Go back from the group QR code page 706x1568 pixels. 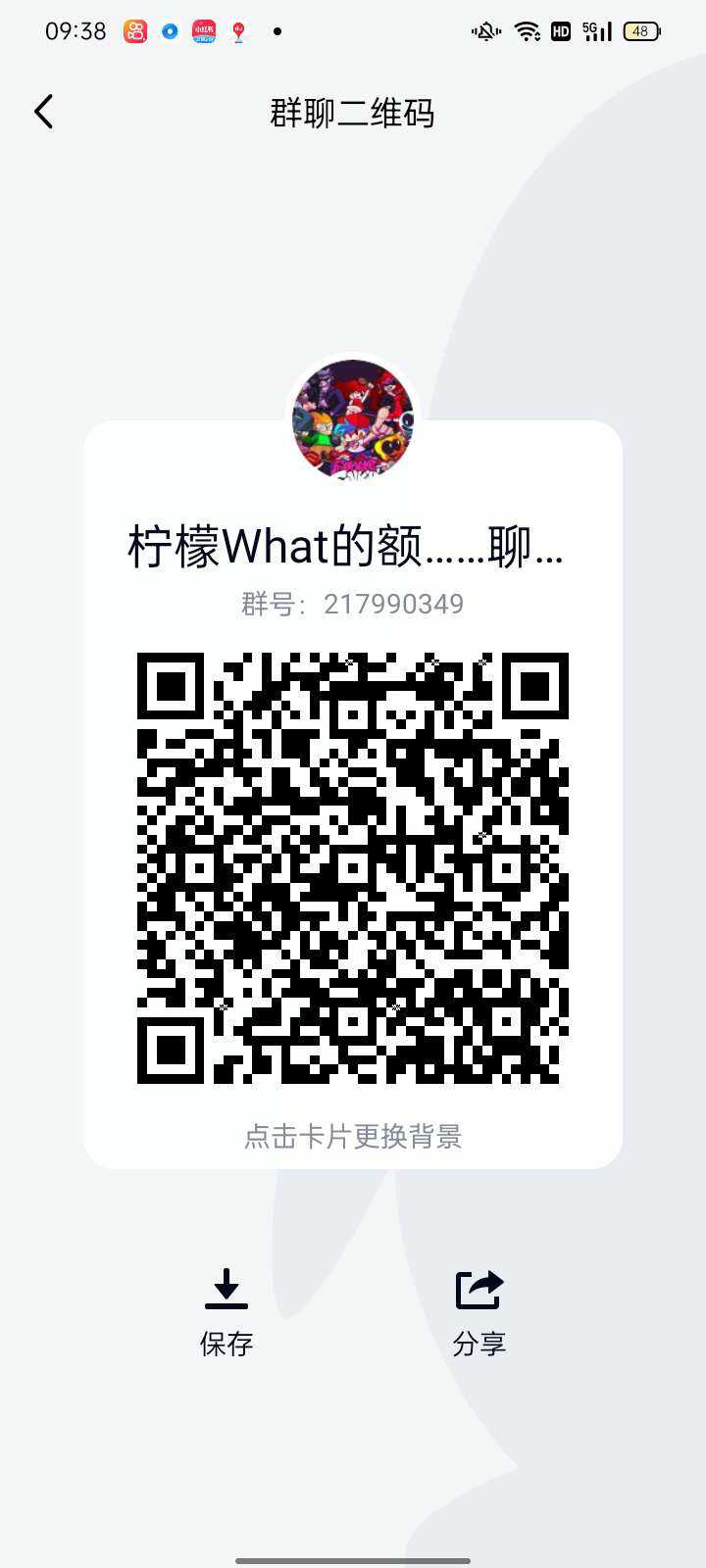click(44, 112)
